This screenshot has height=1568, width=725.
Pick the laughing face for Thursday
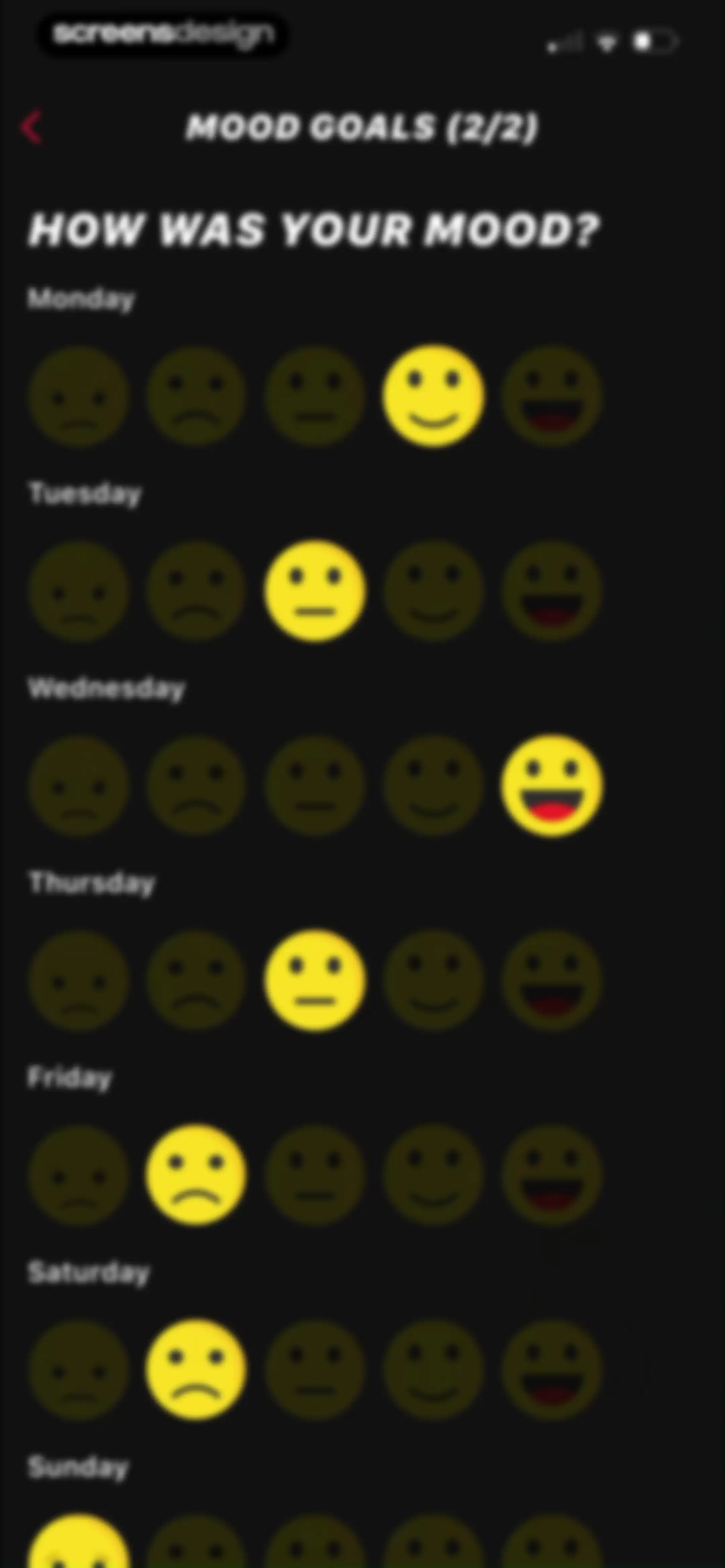551,981
